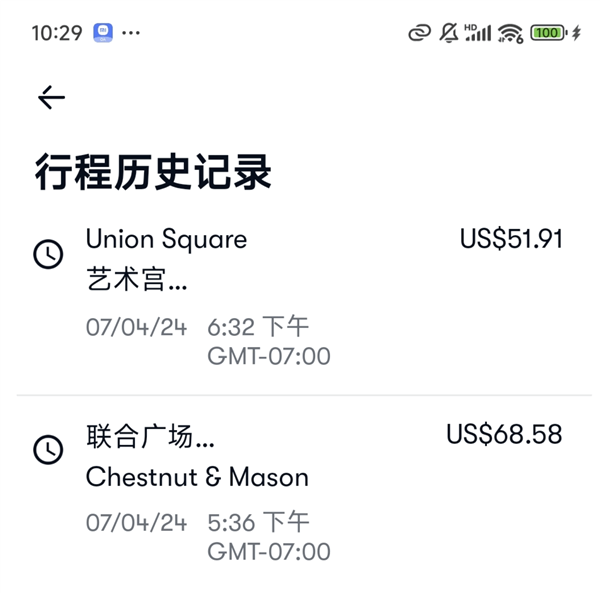Go back using the arrow icon
This screenshot has width=600, height=593.
click(51, 97)
